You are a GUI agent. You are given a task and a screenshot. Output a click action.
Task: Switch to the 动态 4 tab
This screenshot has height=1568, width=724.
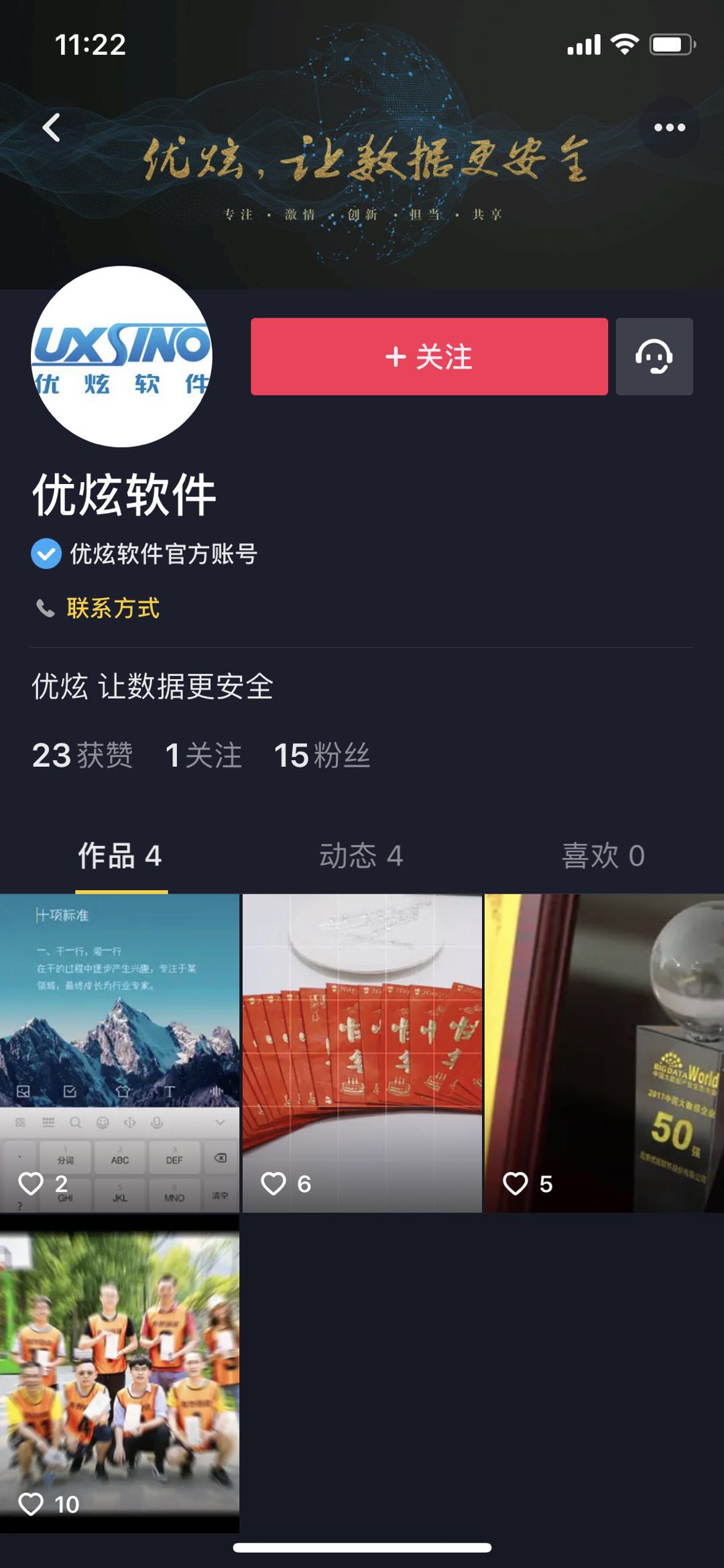(x=361, y=856)
